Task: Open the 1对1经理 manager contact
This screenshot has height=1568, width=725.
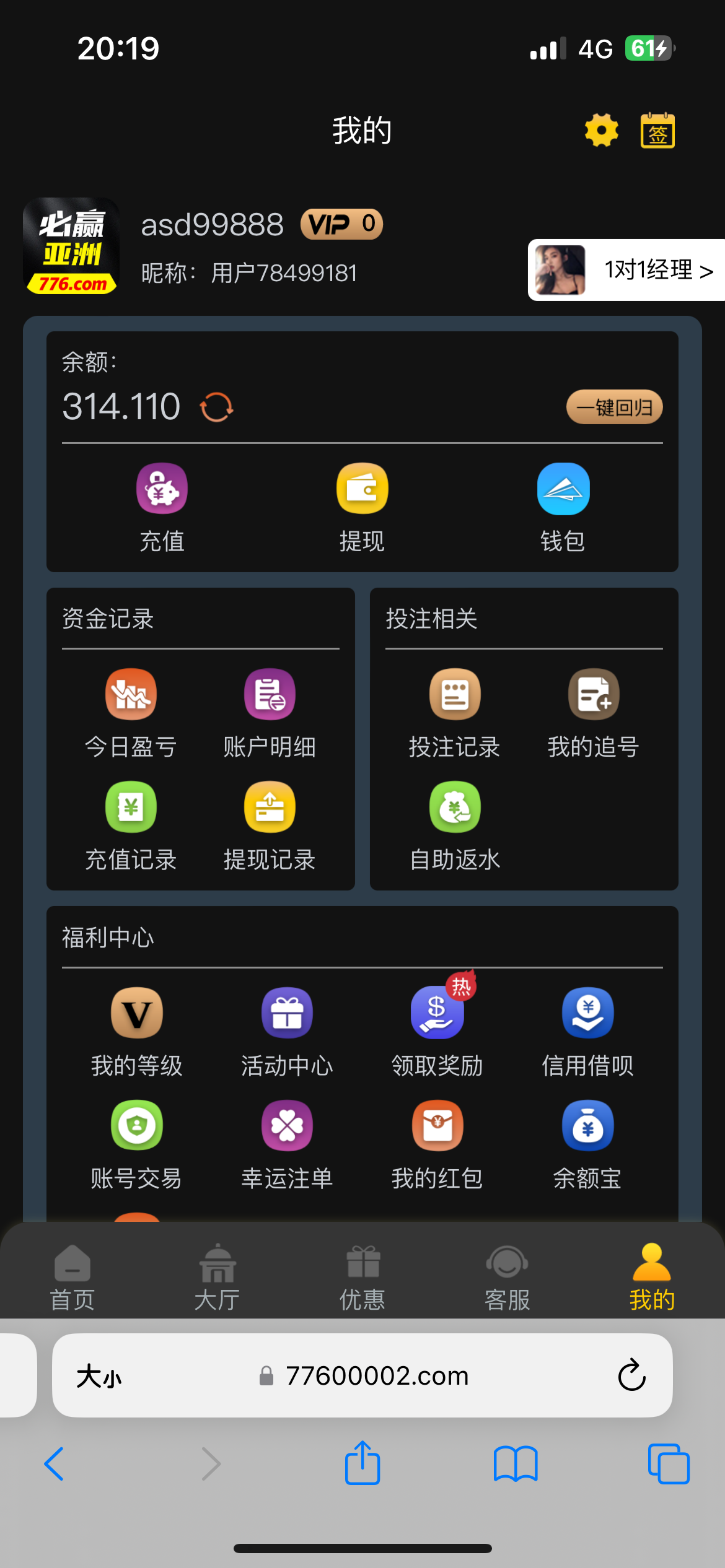Action: click(626, 270)
